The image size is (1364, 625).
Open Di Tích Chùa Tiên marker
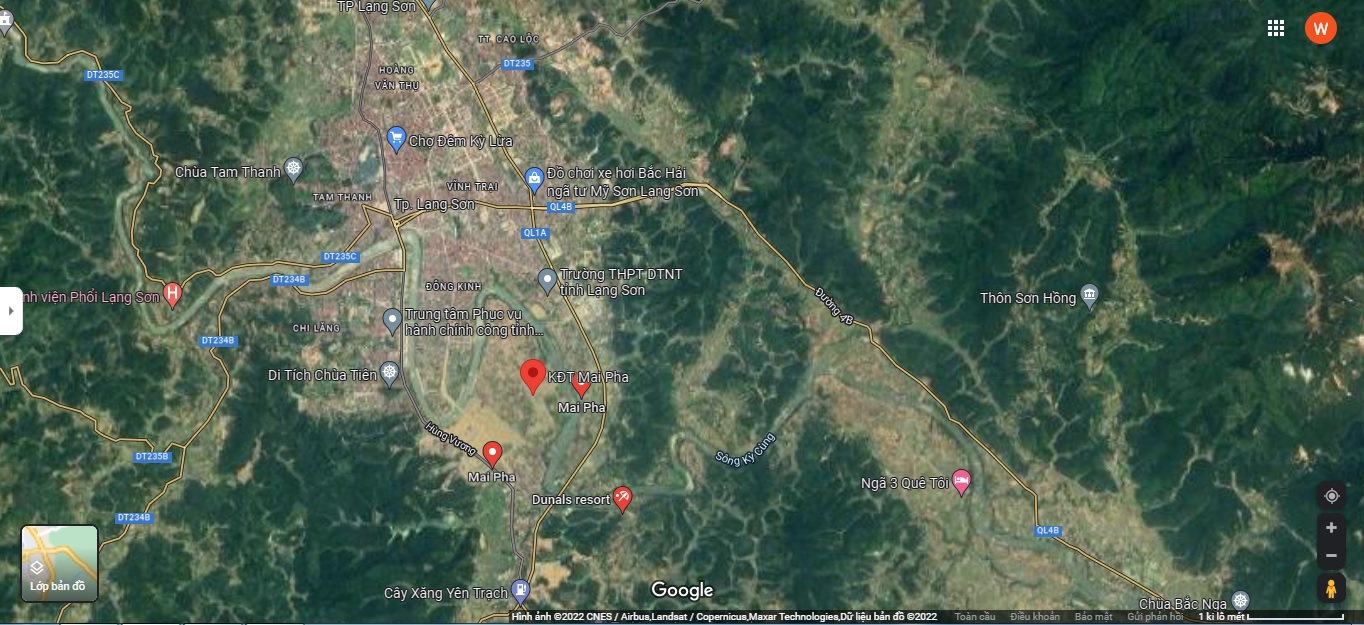pos(390,373)
